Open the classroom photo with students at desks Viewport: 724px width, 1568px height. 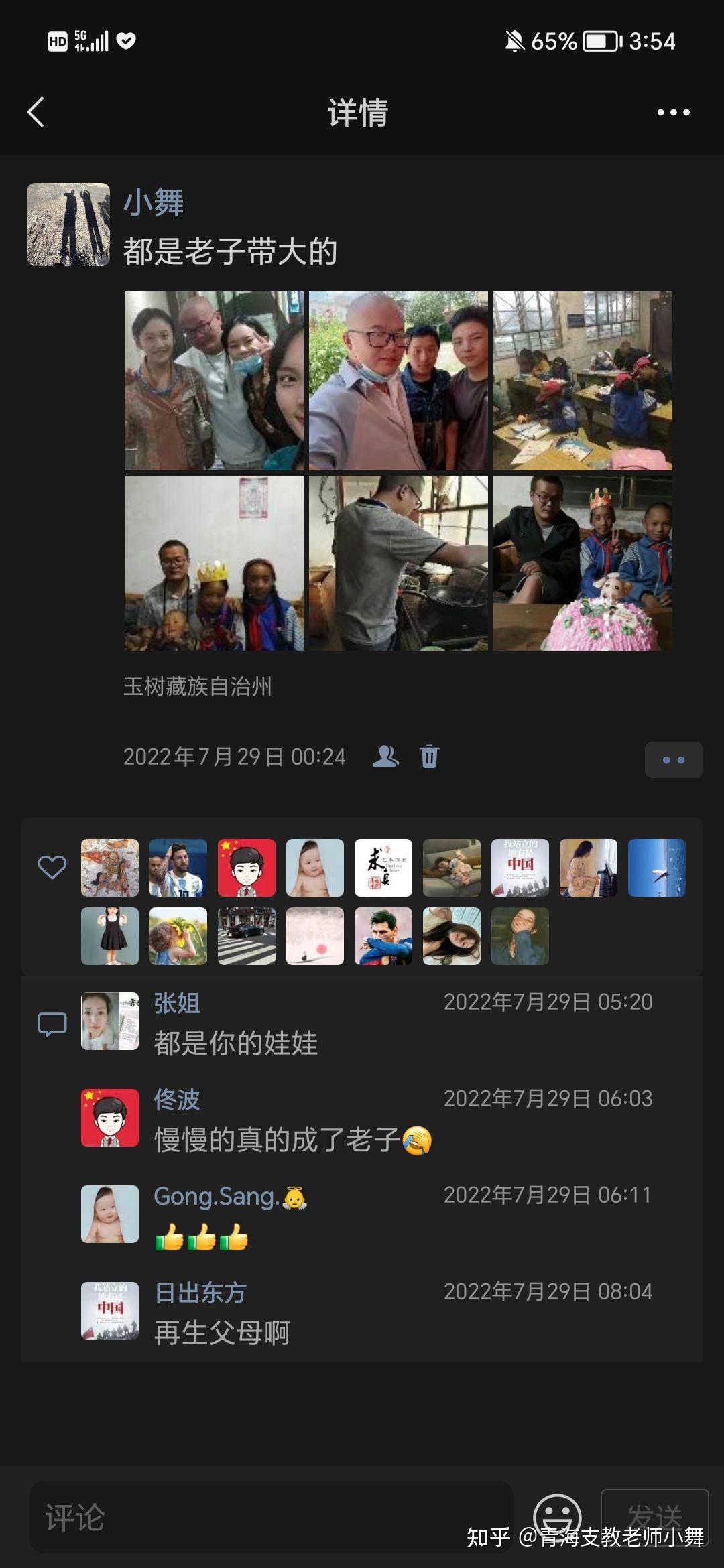[x=583, y=381]
